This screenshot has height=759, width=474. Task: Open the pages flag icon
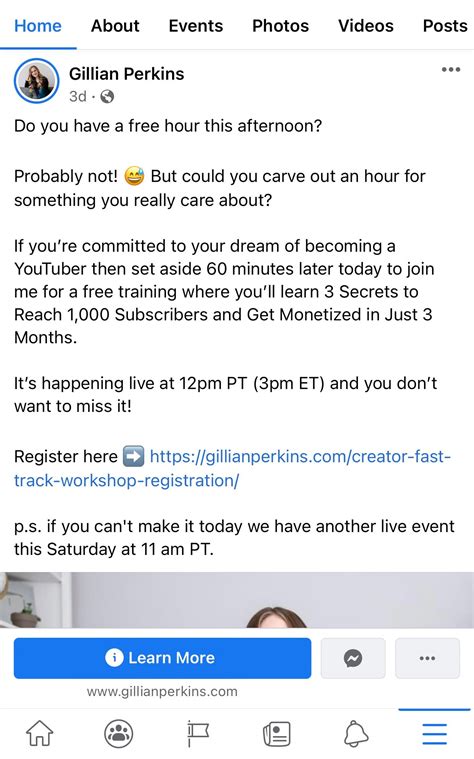[198, 733]
